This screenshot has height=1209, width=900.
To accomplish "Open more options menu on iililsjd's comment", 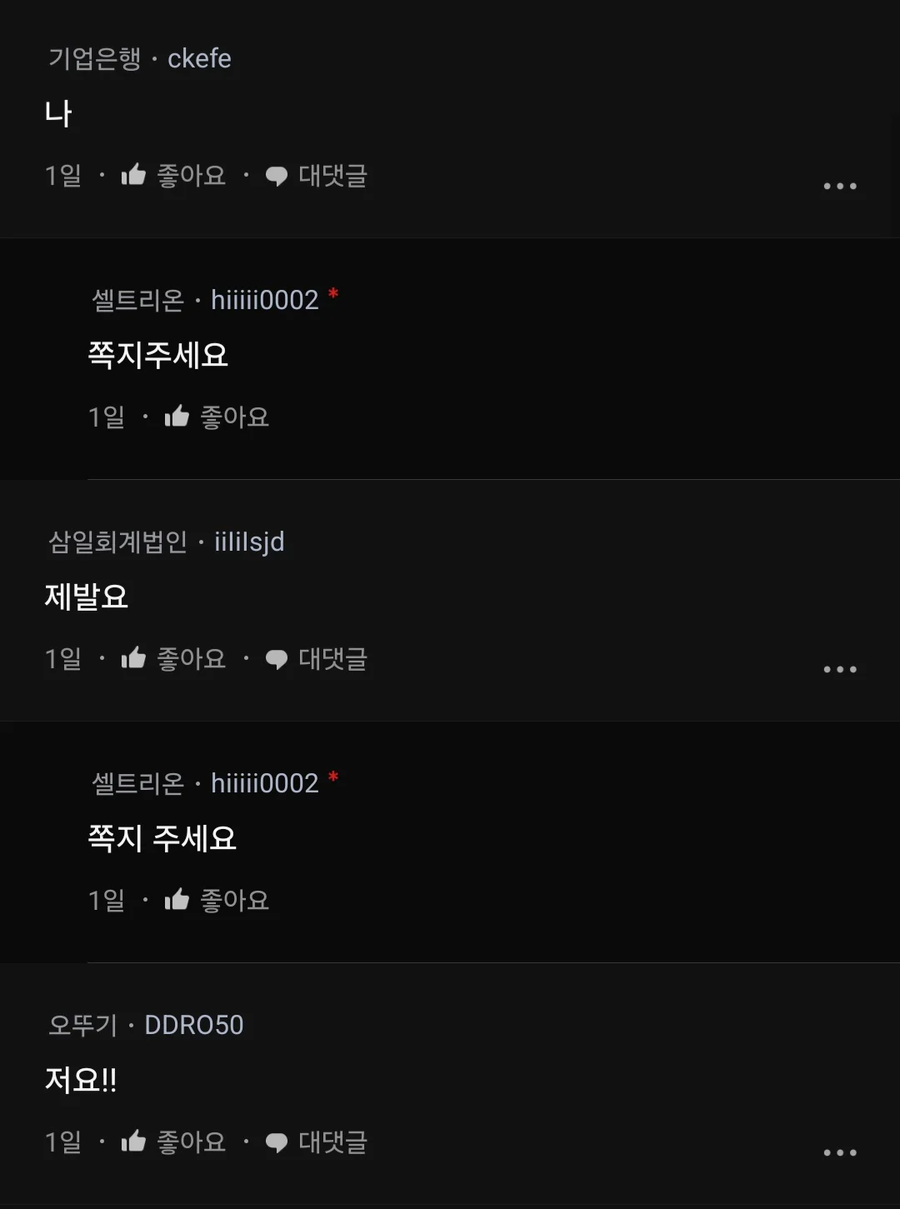I will 840,669.
